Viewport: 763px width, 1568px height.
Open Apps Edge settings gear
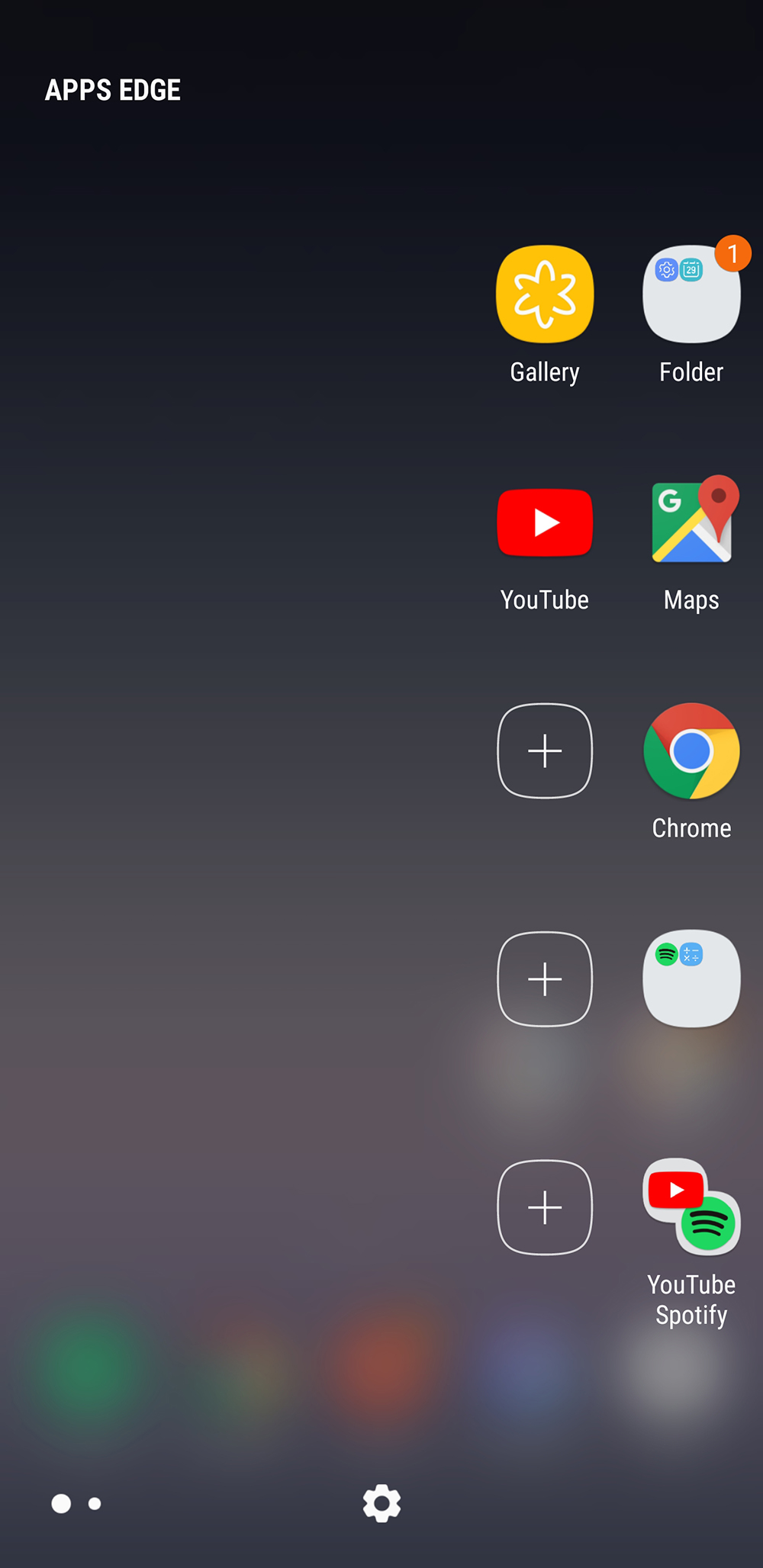pos(381,1503)
